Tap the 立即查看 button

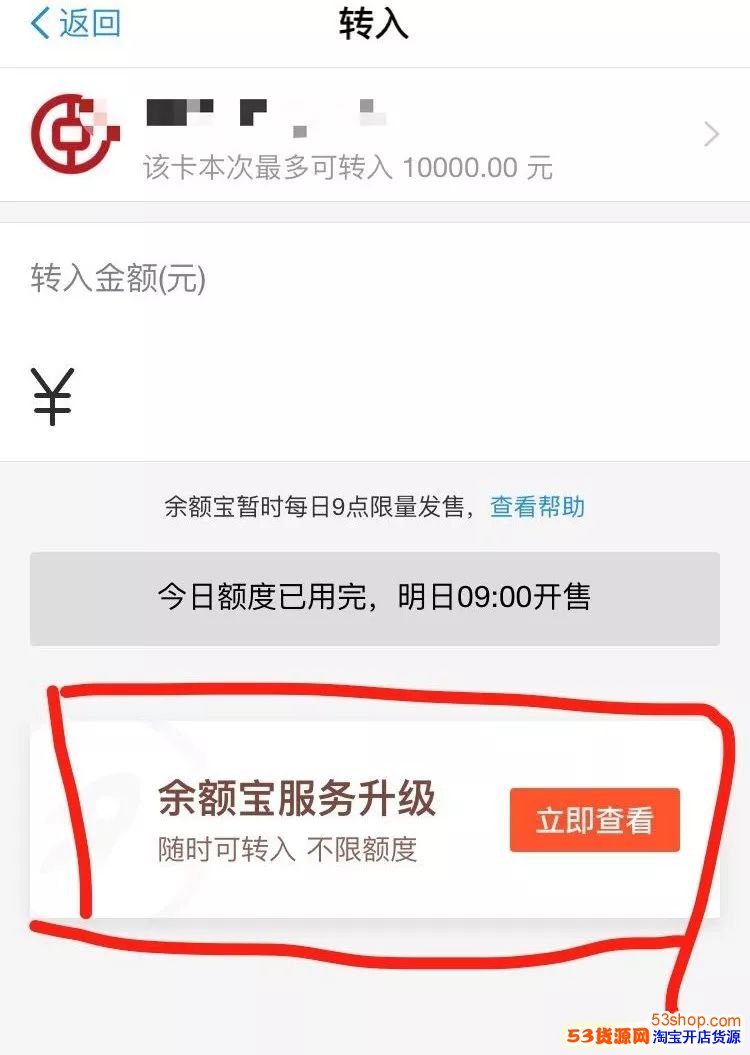(x=594, y=820)
